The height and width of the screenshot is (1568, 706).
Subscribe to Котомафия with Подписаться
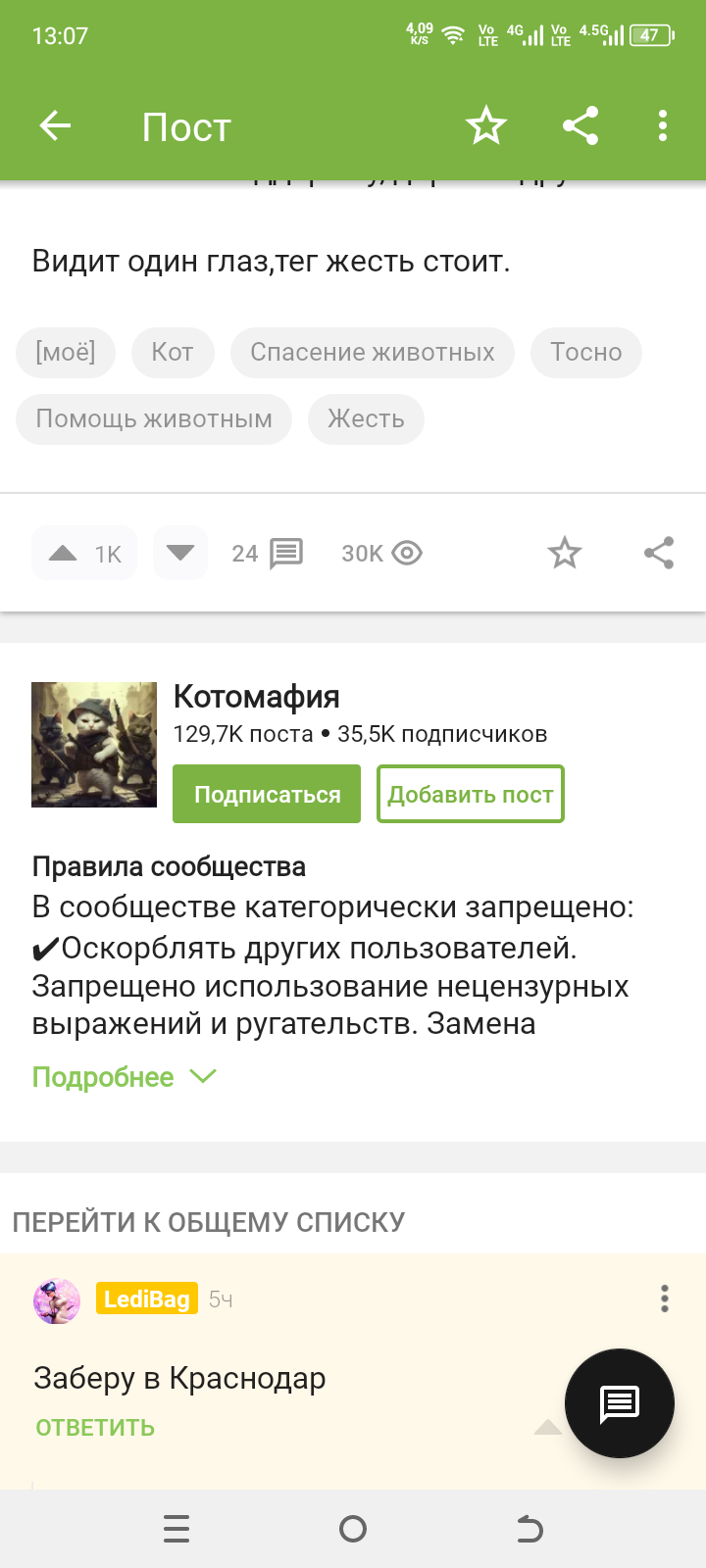click(267, 794)
